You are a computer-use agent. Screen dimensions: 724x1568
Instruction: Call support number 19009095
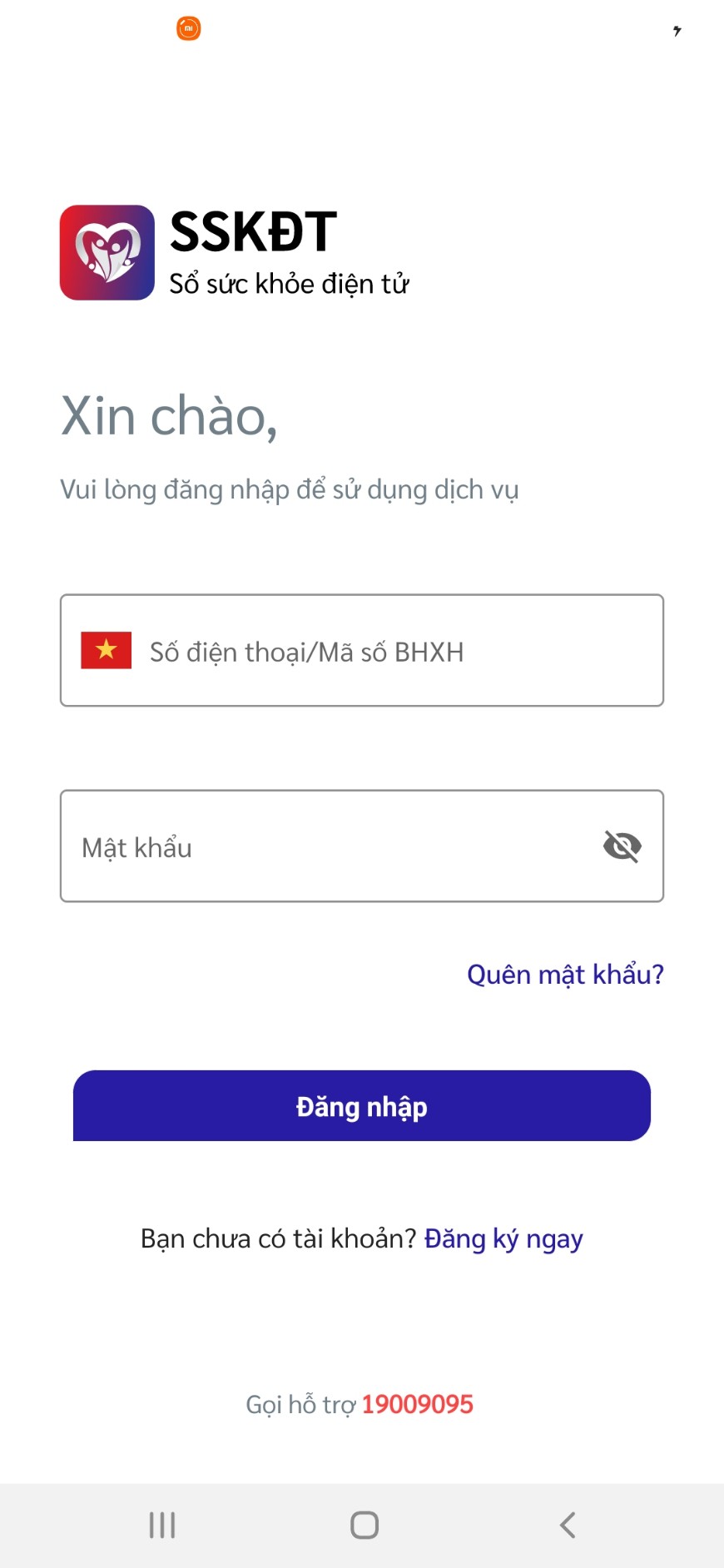pyautogui.click(x=417, y=1405)
